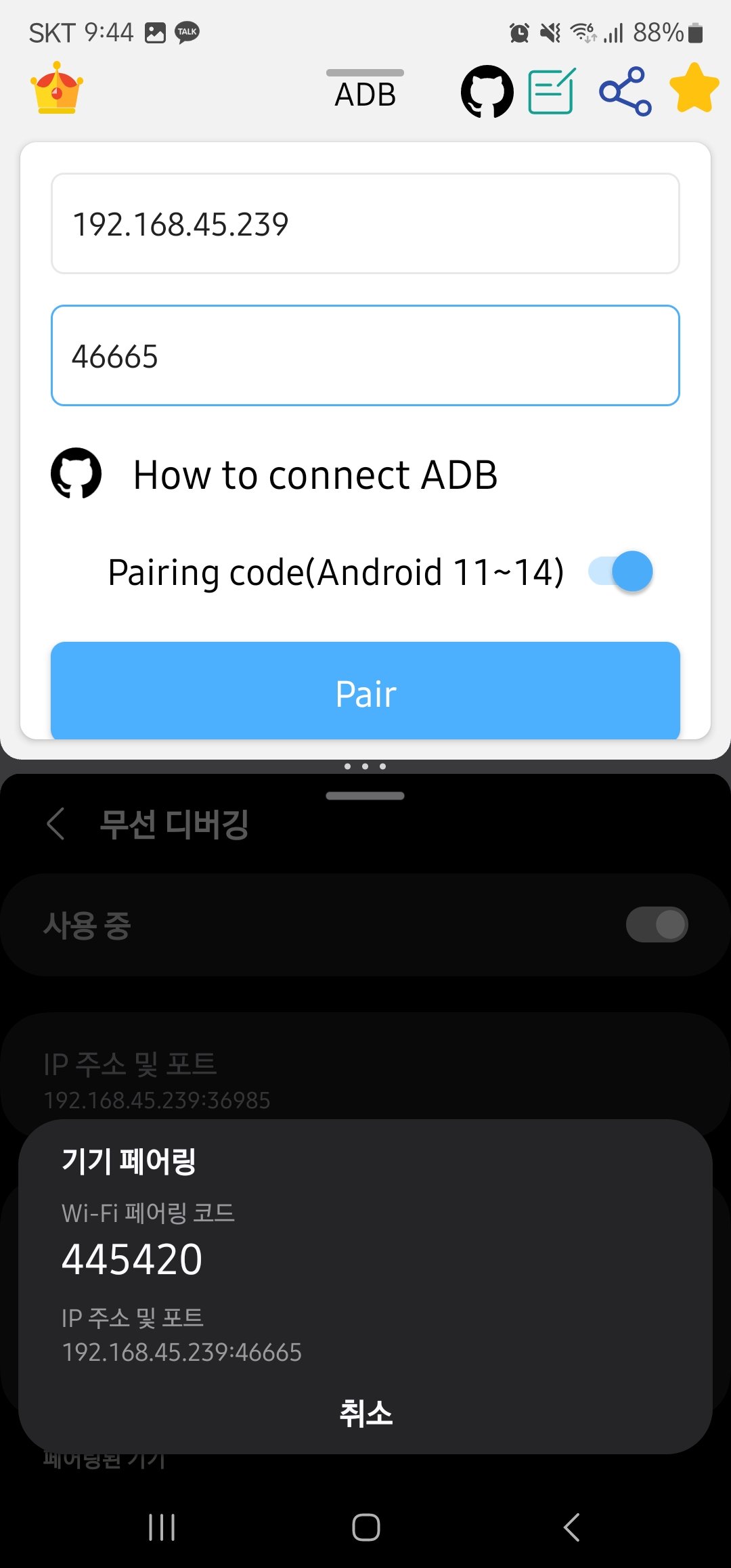This screenshot has width=731, height=1568.
Task: Tap 취소 to dismiss the pairing dialog
Action: pyautogui.click(x=365, y=1413)
